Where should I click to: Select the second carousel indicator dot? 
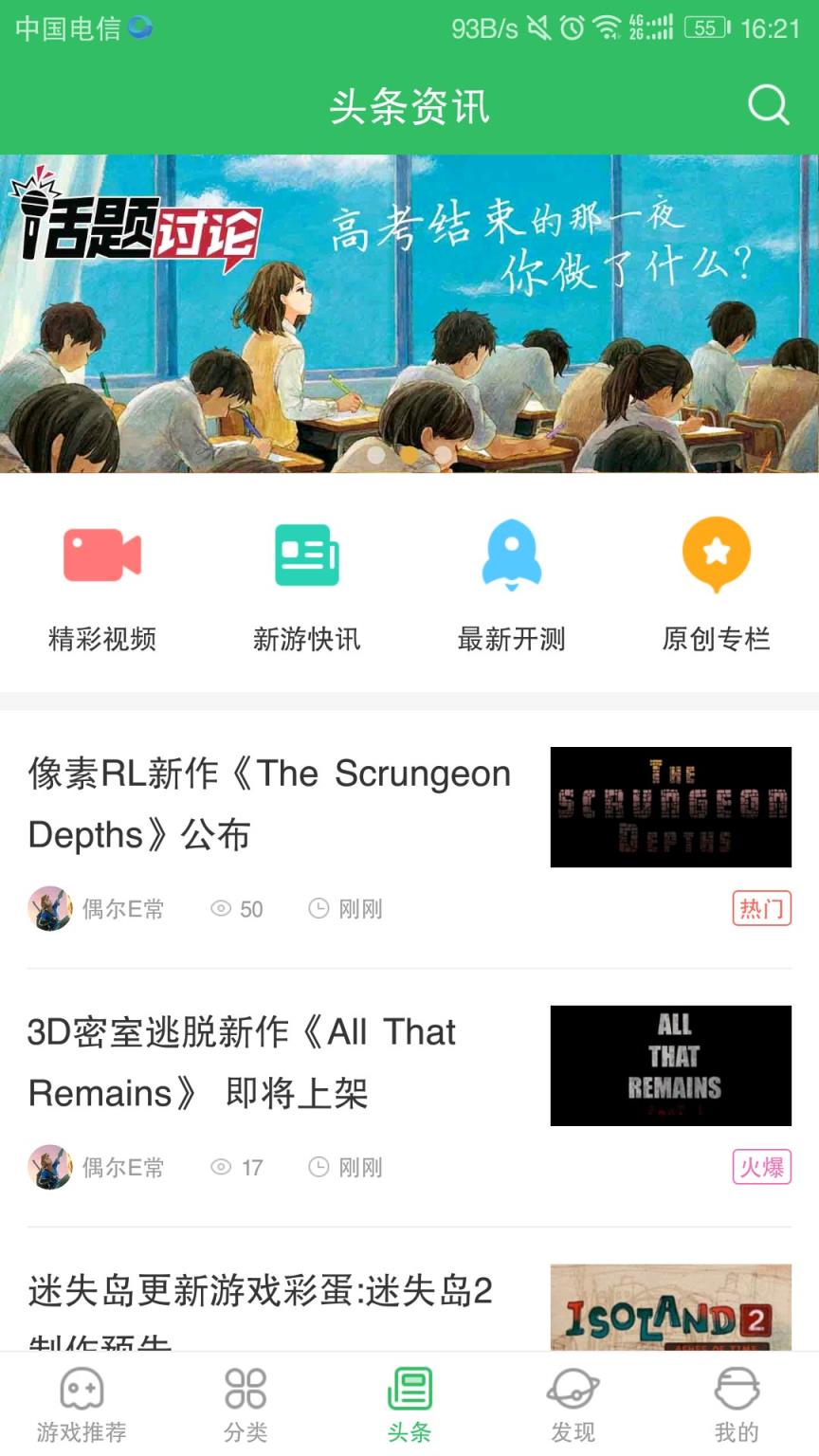click(x=409, y=456)
